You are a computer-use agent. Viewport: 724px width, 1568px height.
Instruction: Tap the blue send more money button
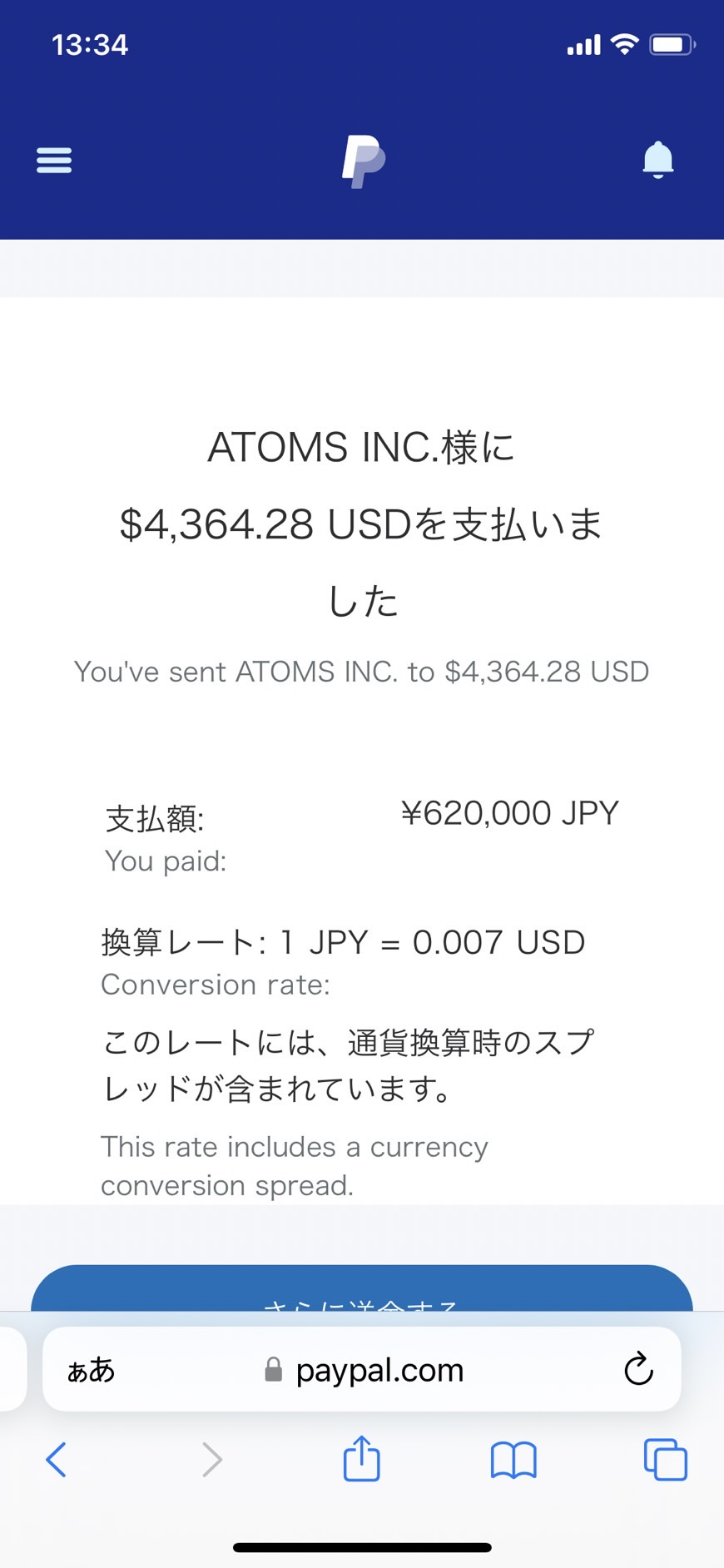pyautogui.click(x=362, y=1288)
